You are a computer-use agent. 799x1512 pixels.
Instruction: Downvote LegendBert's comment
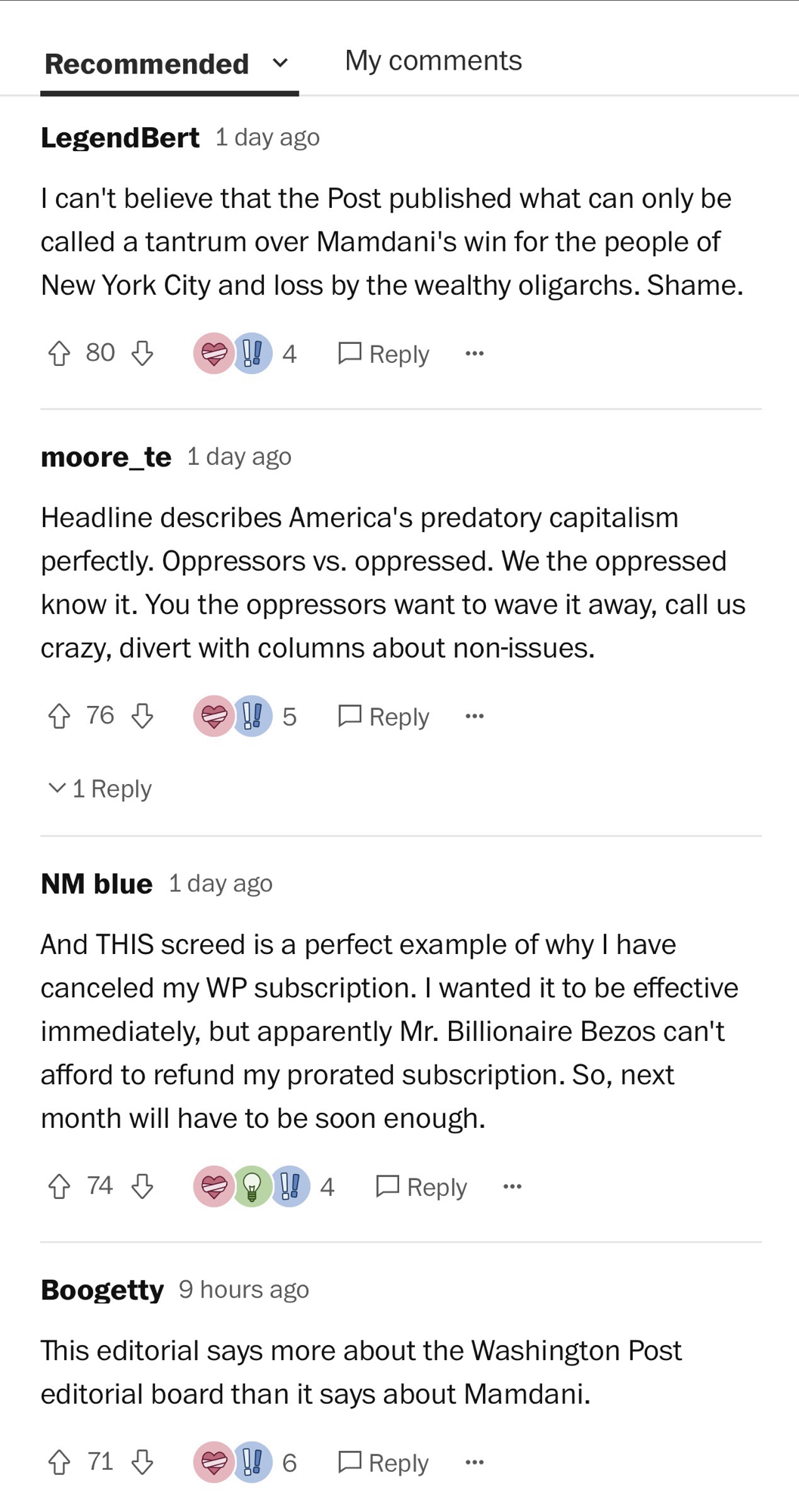pyautogui.click(x=142, y=353)
